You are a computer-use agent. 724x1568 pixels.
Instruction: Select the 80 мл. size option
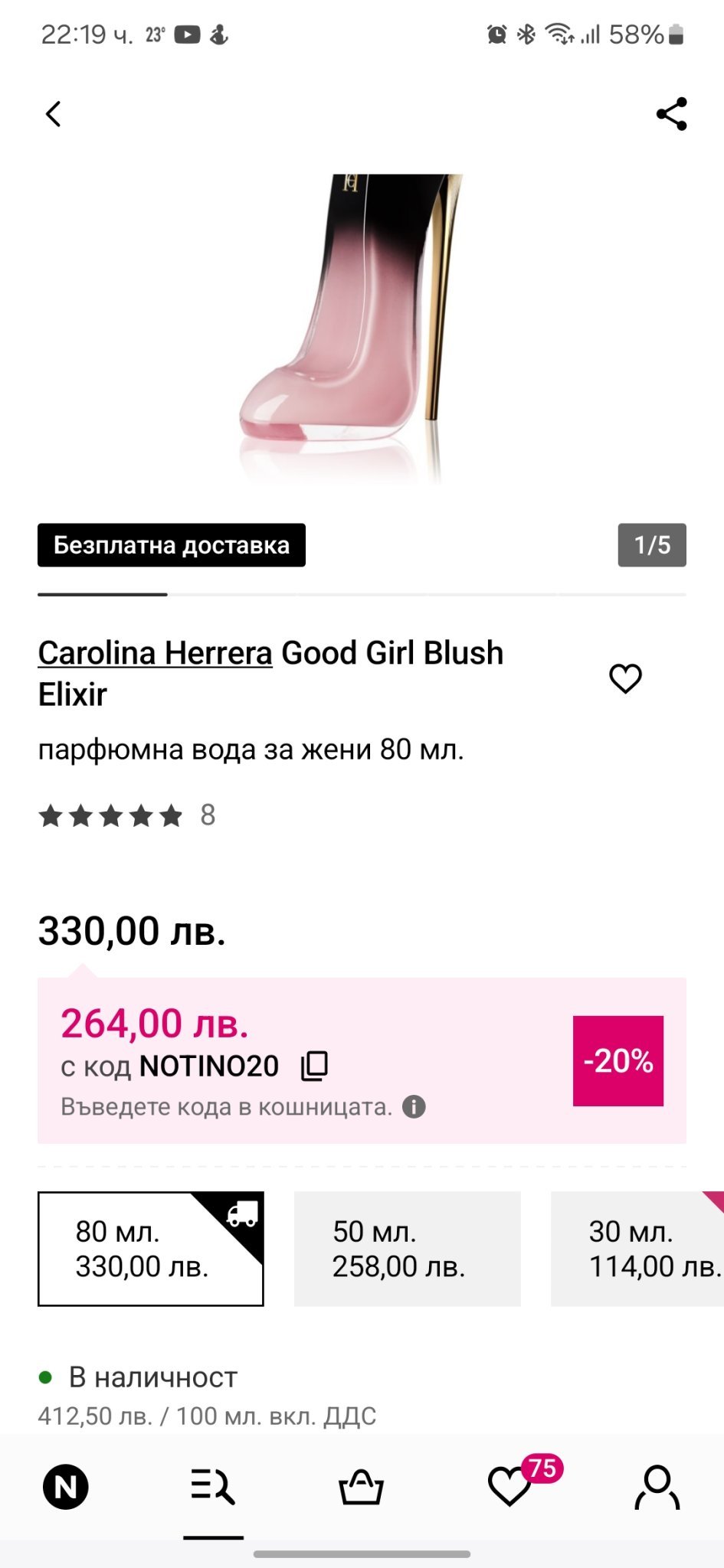(151, 1249)
